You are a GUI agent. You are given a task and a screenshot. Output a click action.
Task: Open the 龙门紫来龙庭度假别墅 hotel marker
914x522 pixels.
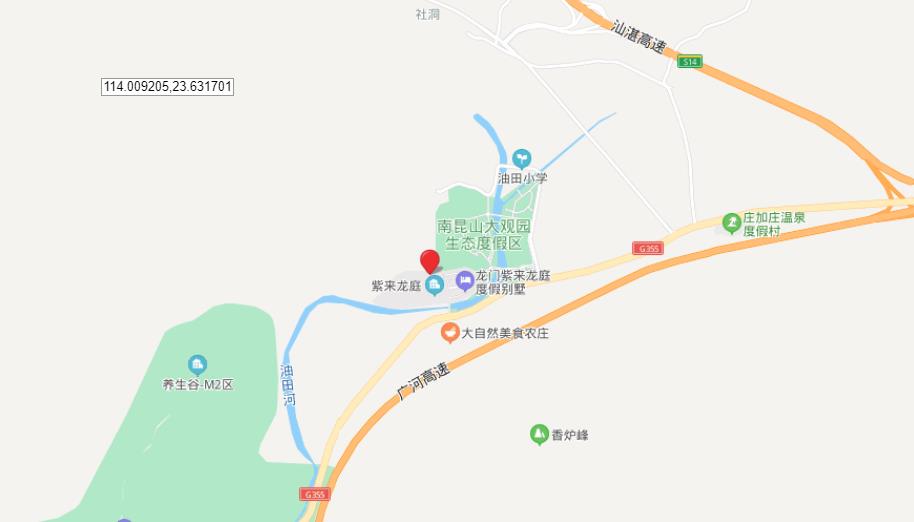click(465, 281)
